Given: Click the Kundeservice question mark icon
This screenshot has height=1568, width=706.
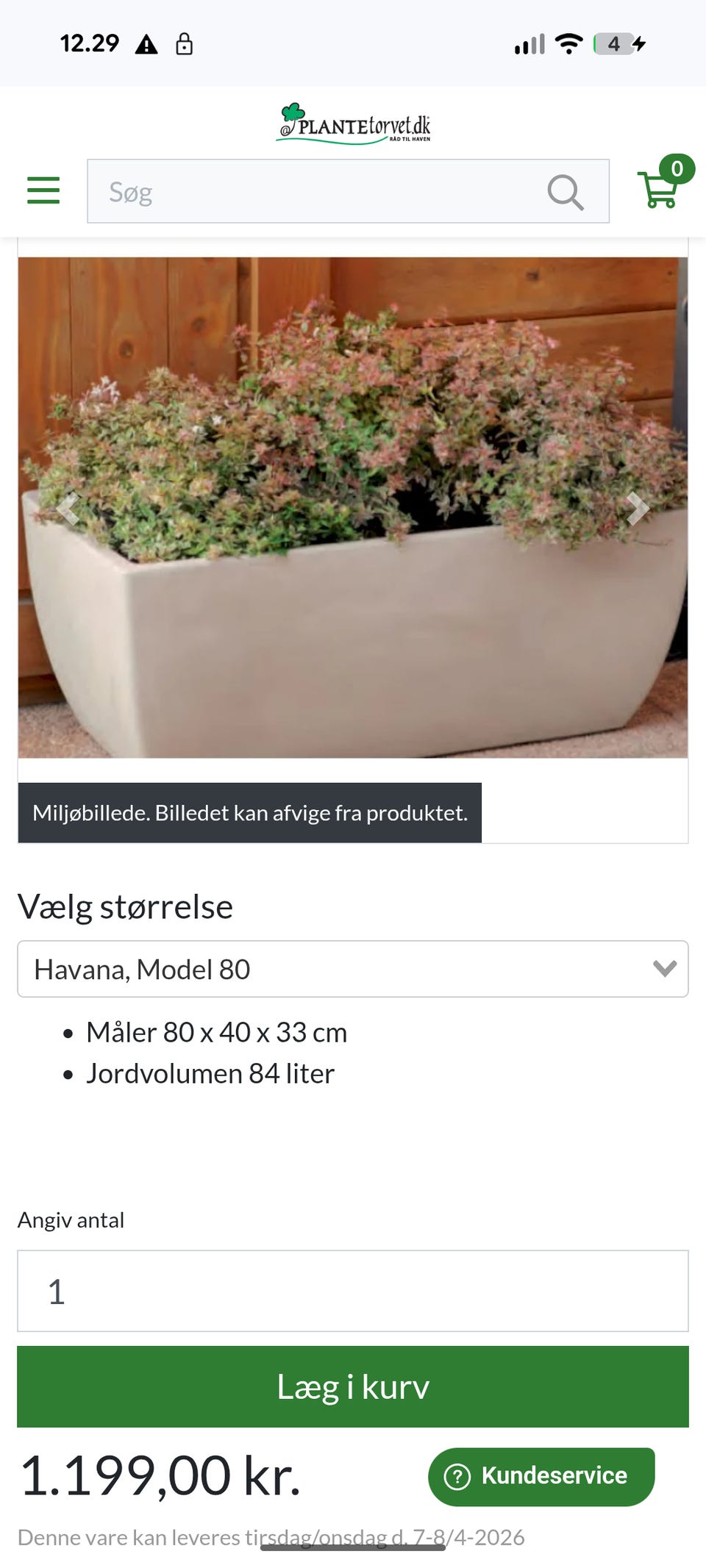Looking at the screenshot, I should point(458,1476).
